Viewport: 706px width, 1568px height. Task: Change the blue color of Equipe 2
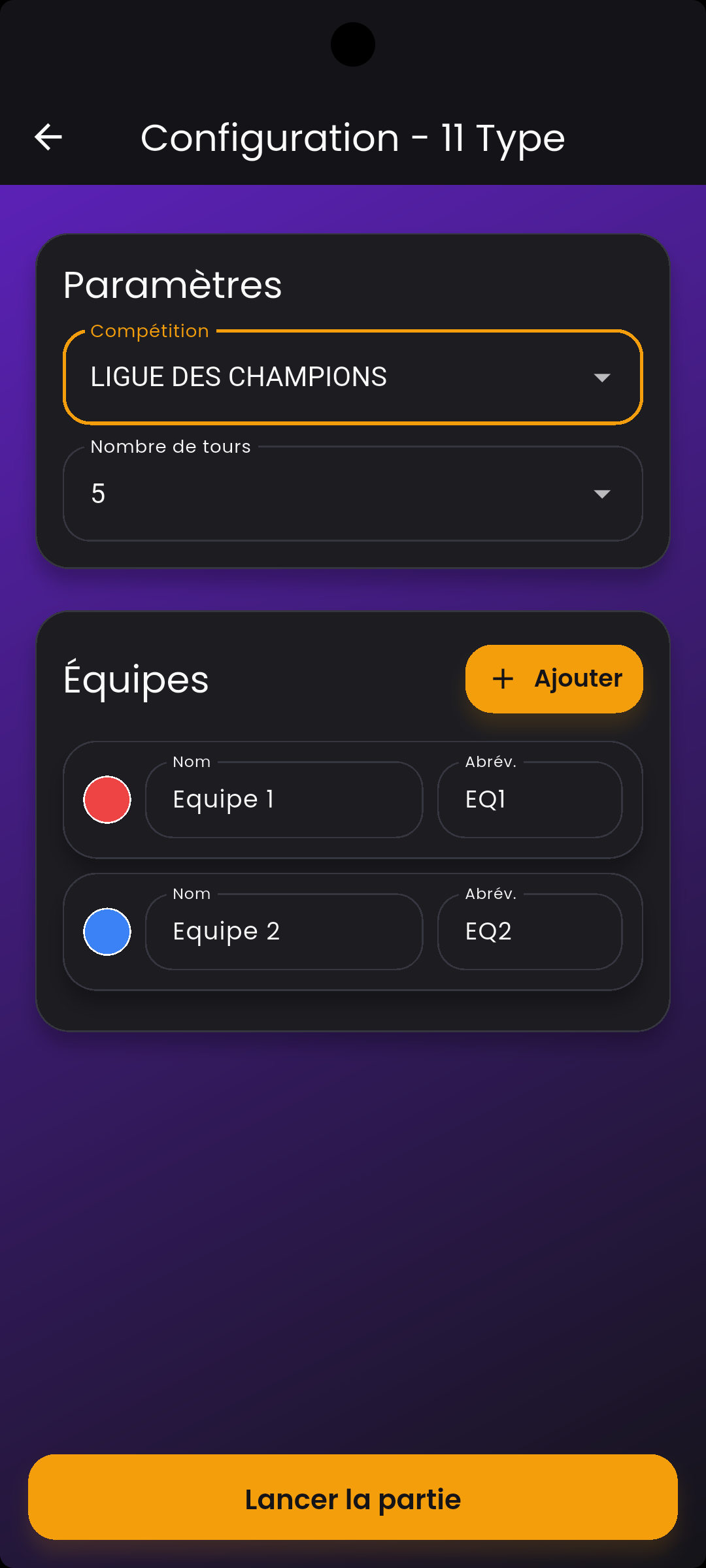(x=107, y=932)
